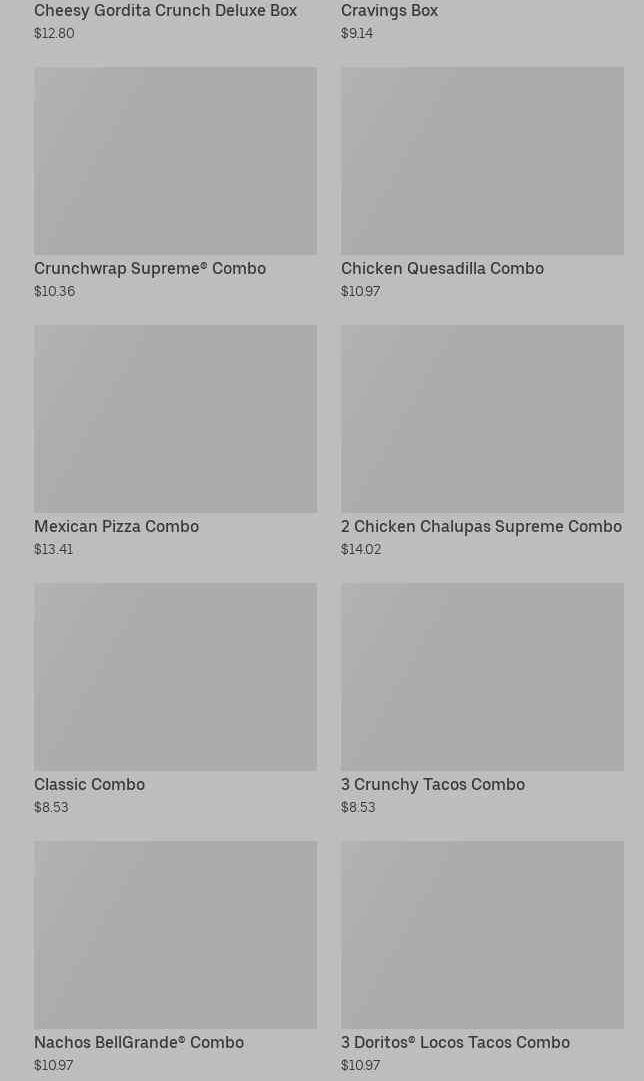Screen dimensions: 644x1081
Task: View the Nachos BellGrande Combo
Action: point(175,956)
